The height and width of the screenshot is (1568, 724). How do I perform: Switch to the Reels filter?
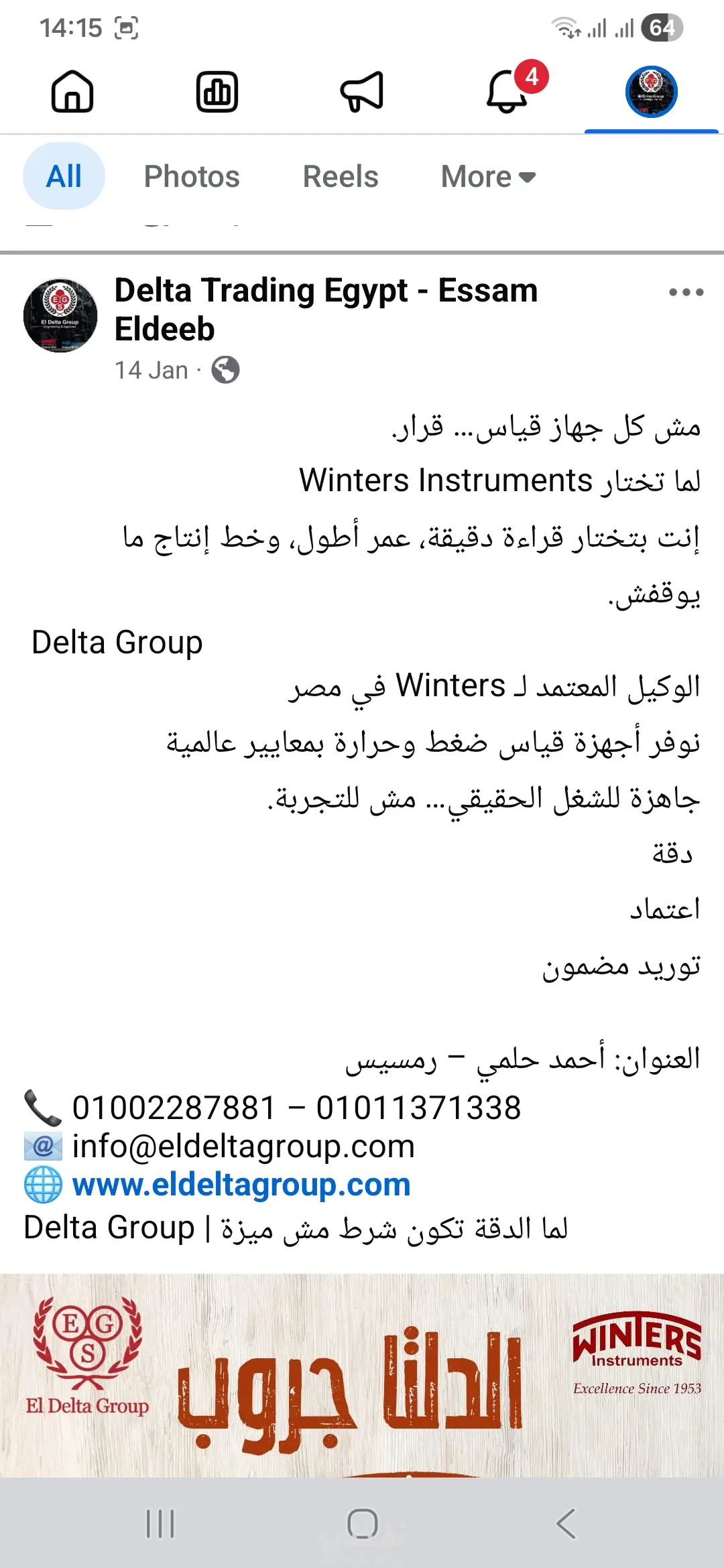[x=341, y=176]
